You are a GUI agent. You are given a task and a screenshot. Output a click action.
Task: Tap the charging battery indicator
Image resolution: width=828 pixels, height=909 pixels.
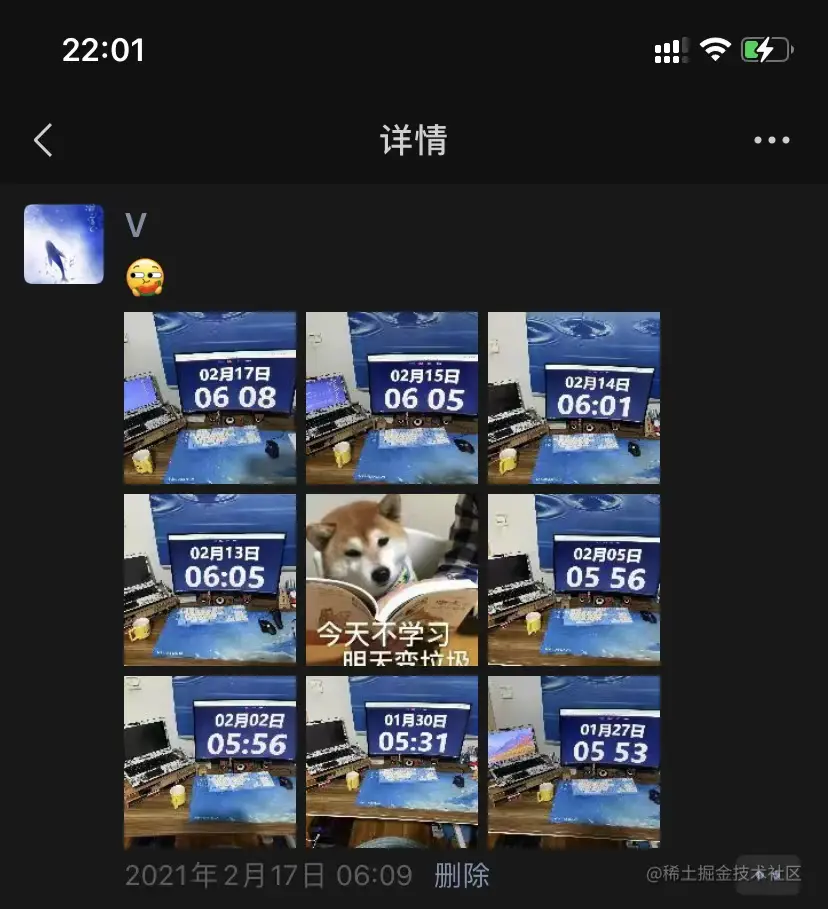click(x=766, y=48)
